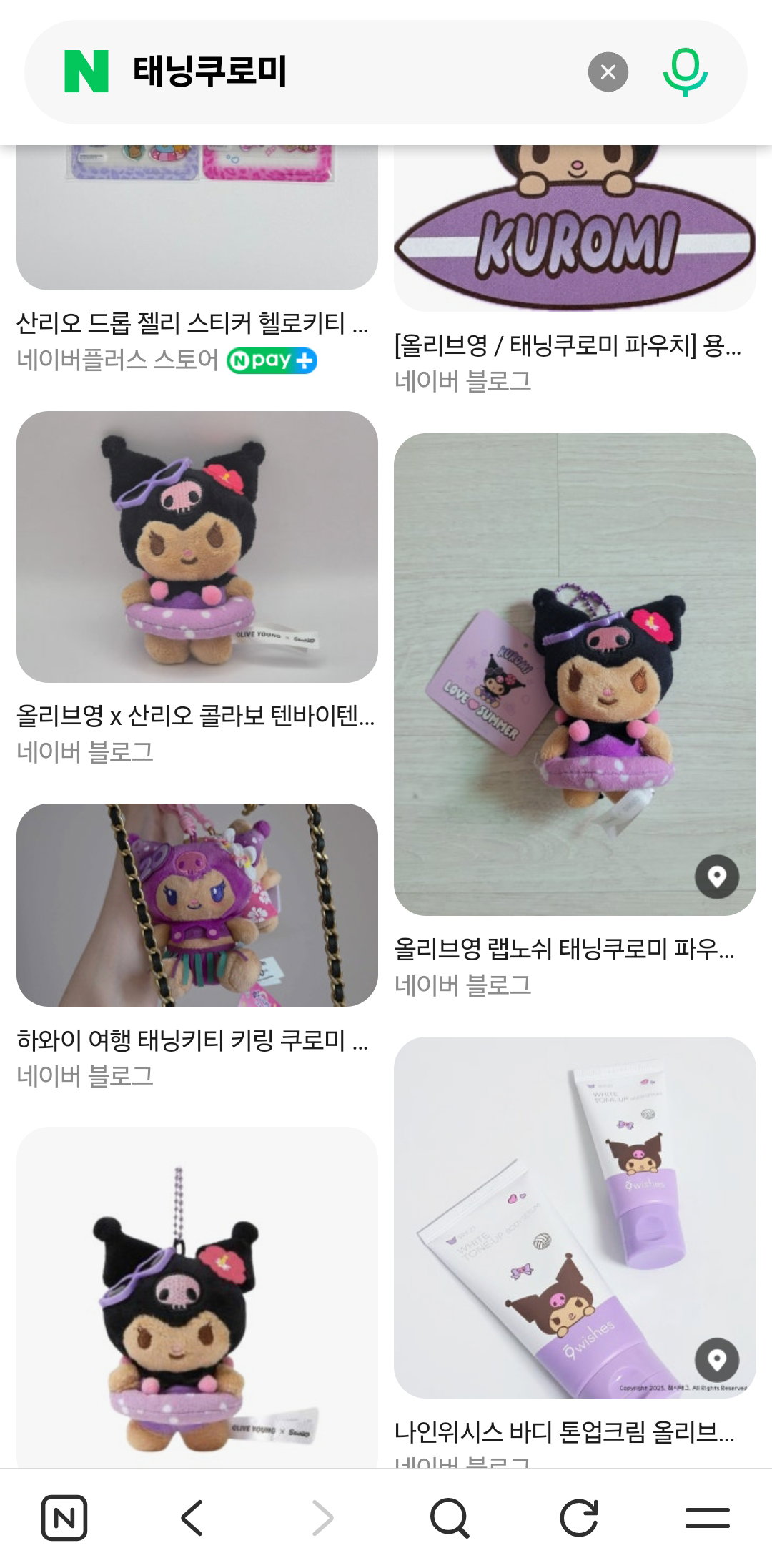This screenshot has width=772, height=1568.
Task: Start voice search with the microphone
Action: point(685,72)
